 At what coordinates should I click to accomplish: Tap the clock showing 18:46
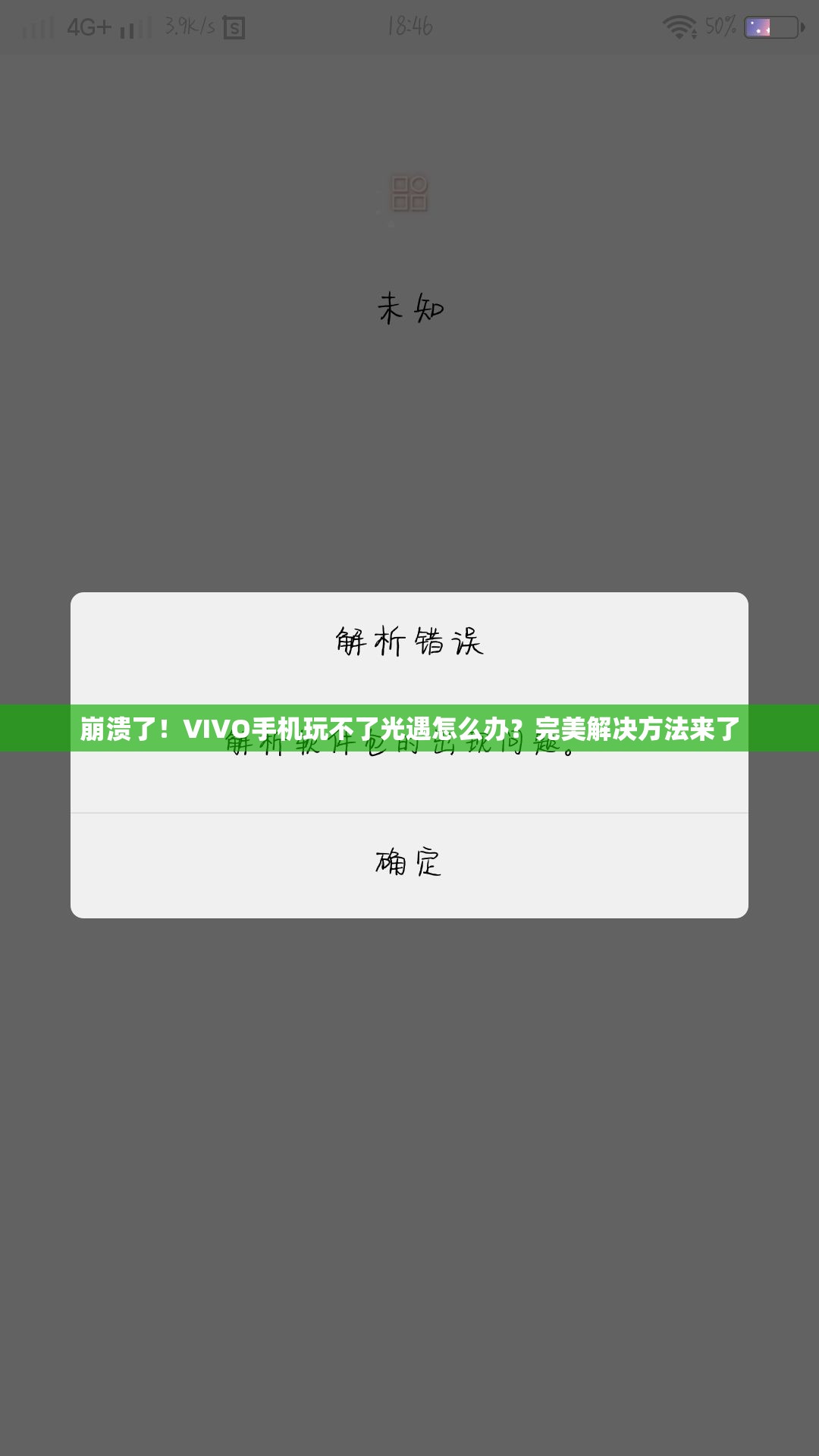[409, 27]
